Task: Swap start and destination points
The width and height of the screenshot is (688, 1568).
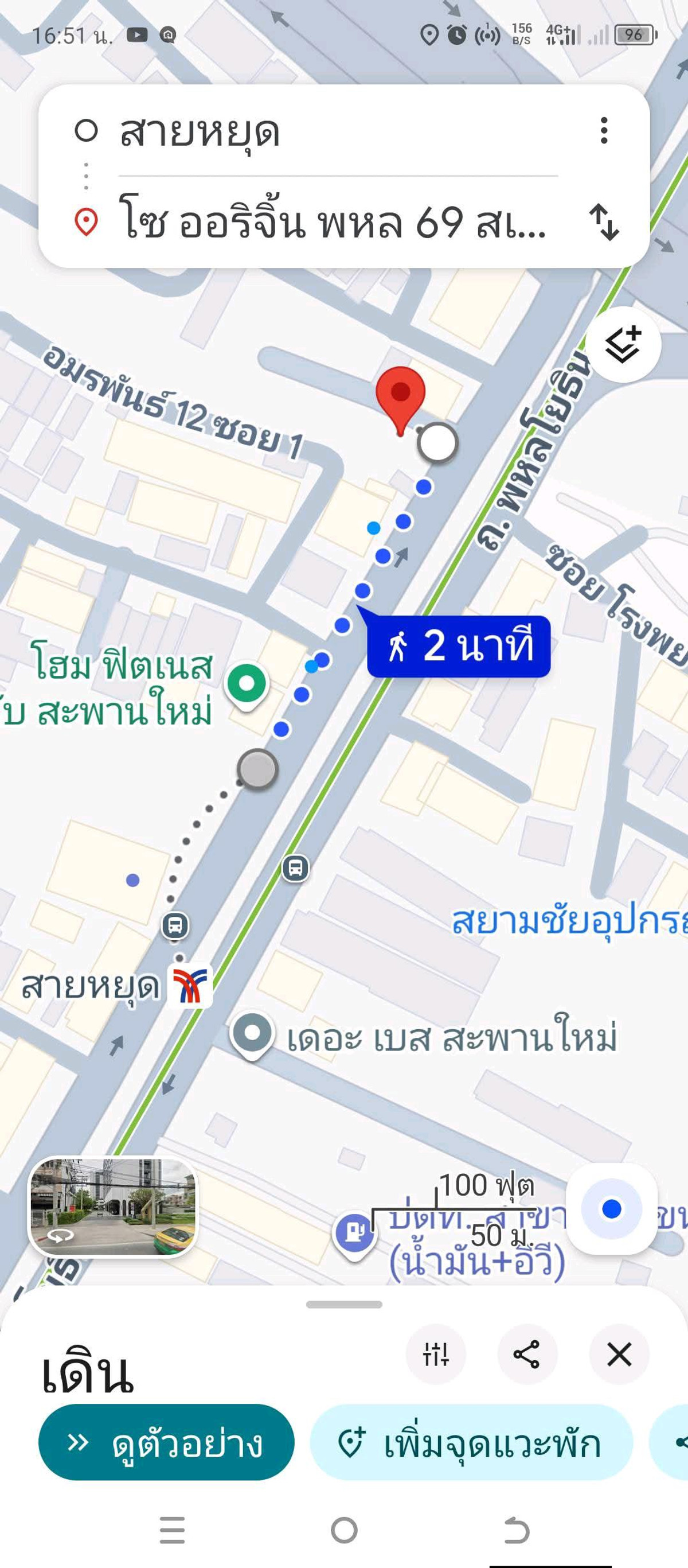Action: click(x=604, y=222)
